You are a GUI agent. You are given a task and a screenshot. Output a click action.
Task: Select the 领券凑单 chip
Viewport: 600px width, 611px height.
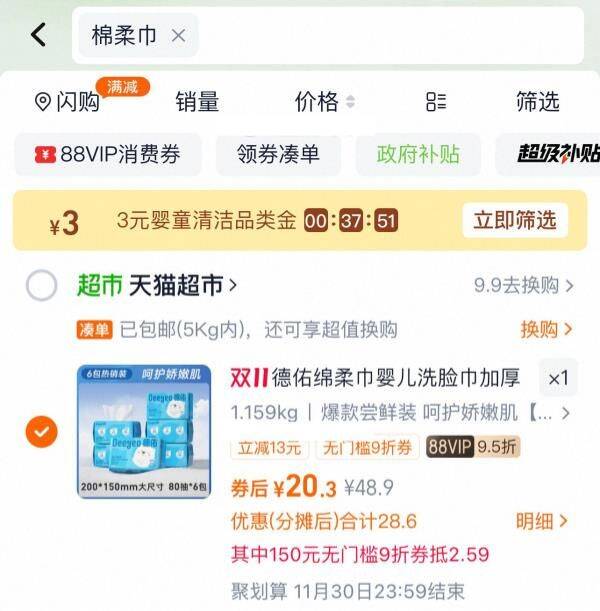[x=278, y=154]
